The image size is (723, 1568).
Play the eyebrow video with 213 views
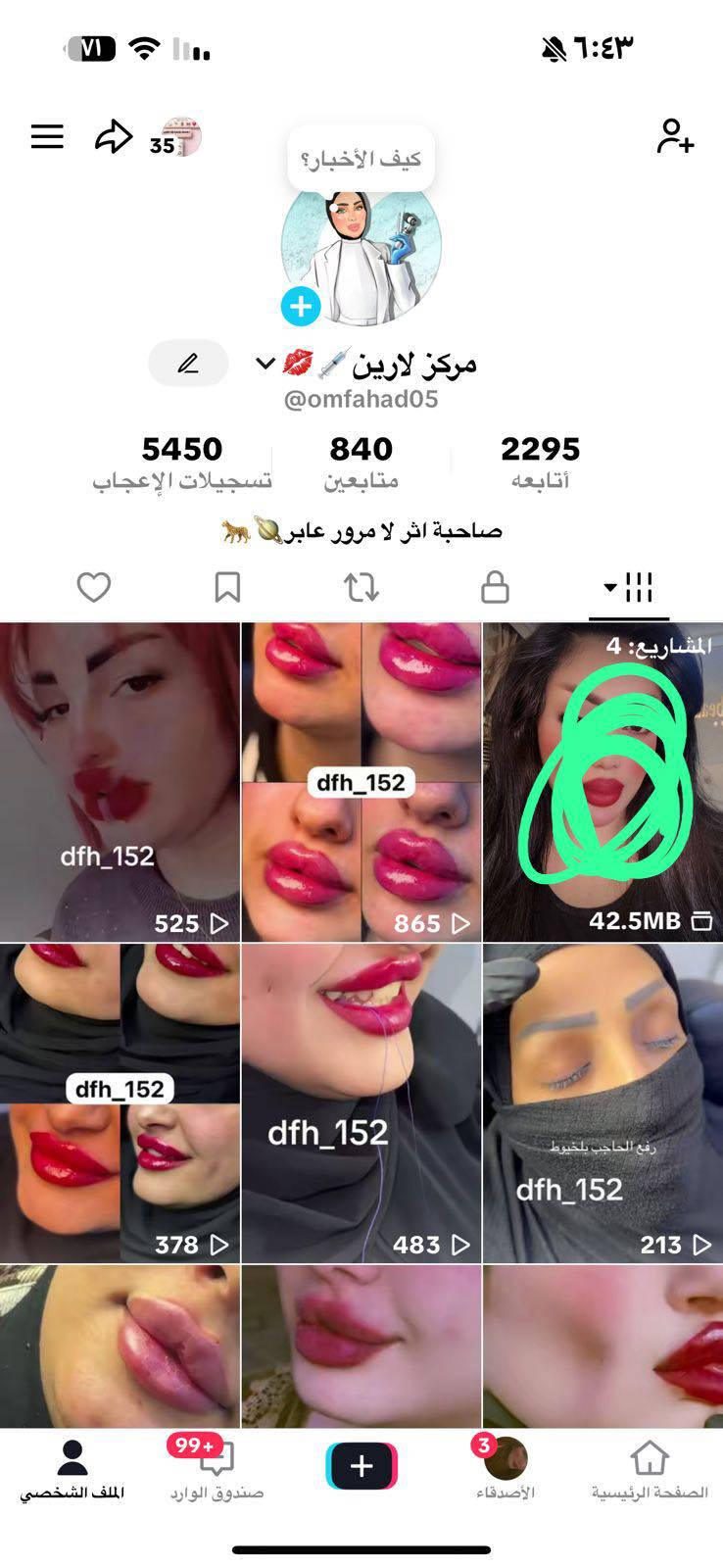(x=602, y=1102)
